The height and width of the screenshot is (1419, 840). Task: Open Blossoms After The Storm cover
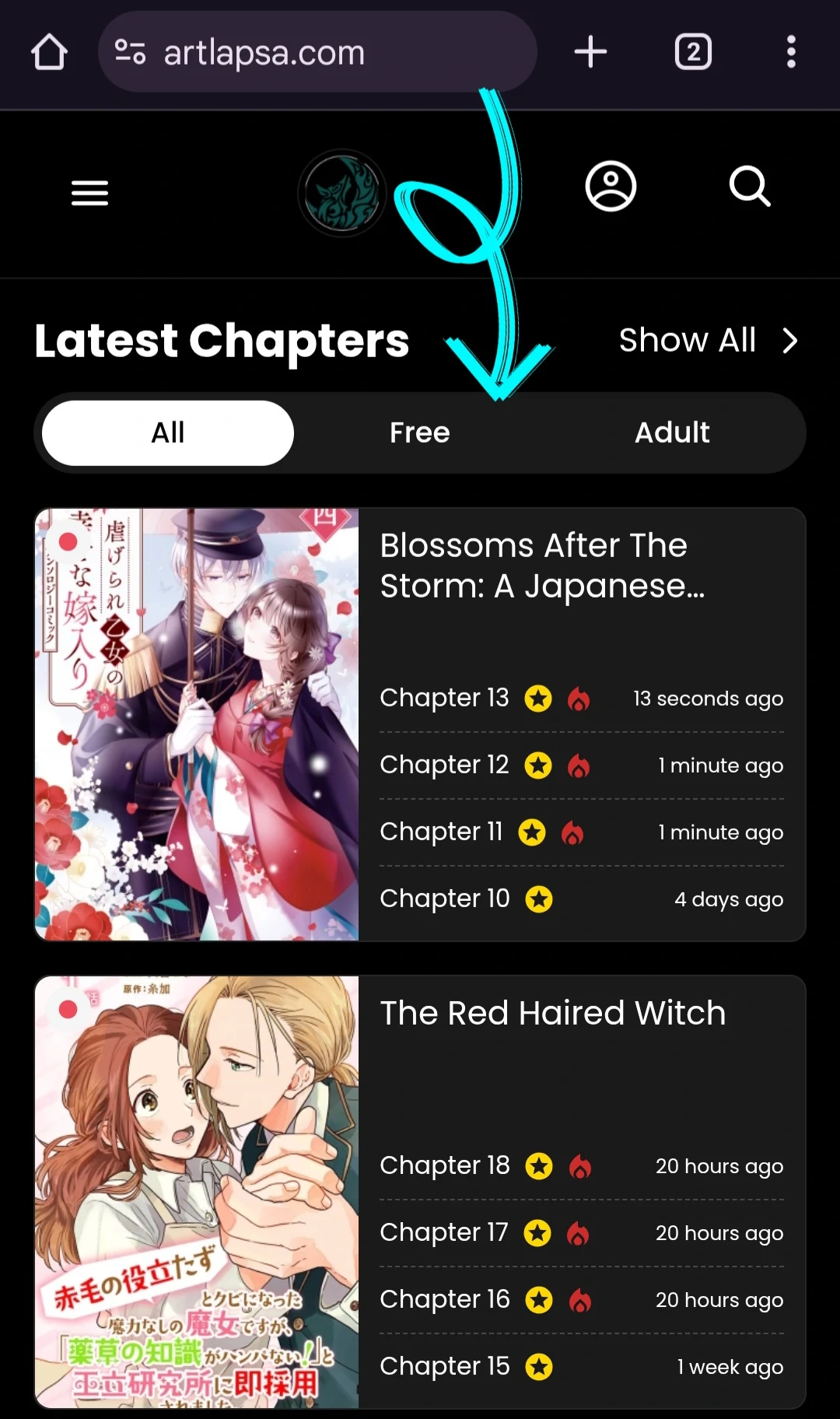tap(197, 724)
